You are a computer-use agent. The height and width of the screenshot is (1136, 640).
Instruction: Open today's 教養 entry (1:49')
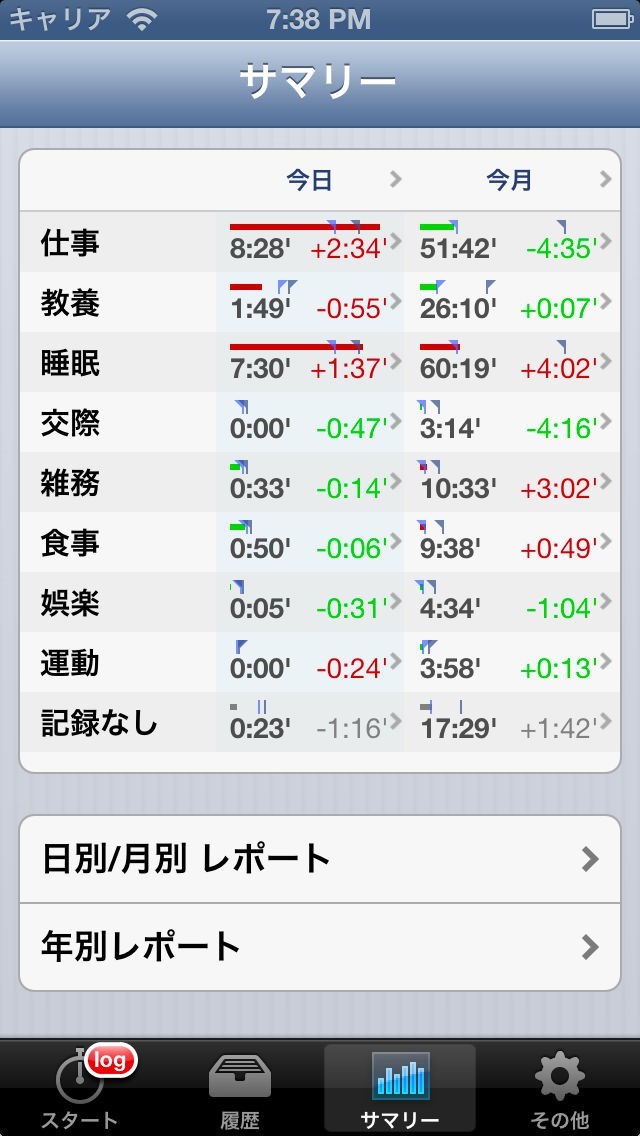tap(310, 303)
